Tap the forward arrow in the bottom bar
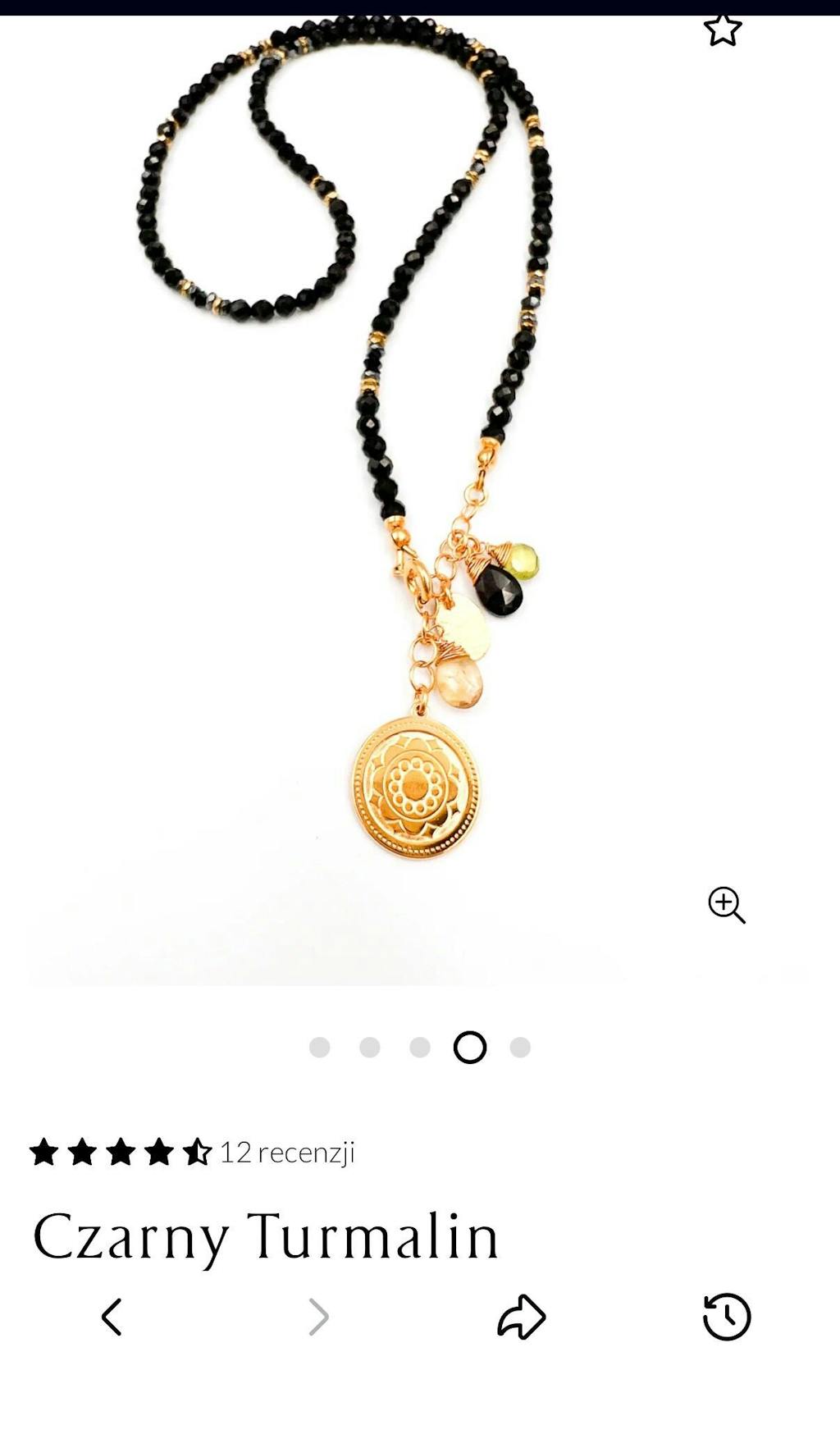This screenshot has height=1434, width=840. (x=318, y=1317)
